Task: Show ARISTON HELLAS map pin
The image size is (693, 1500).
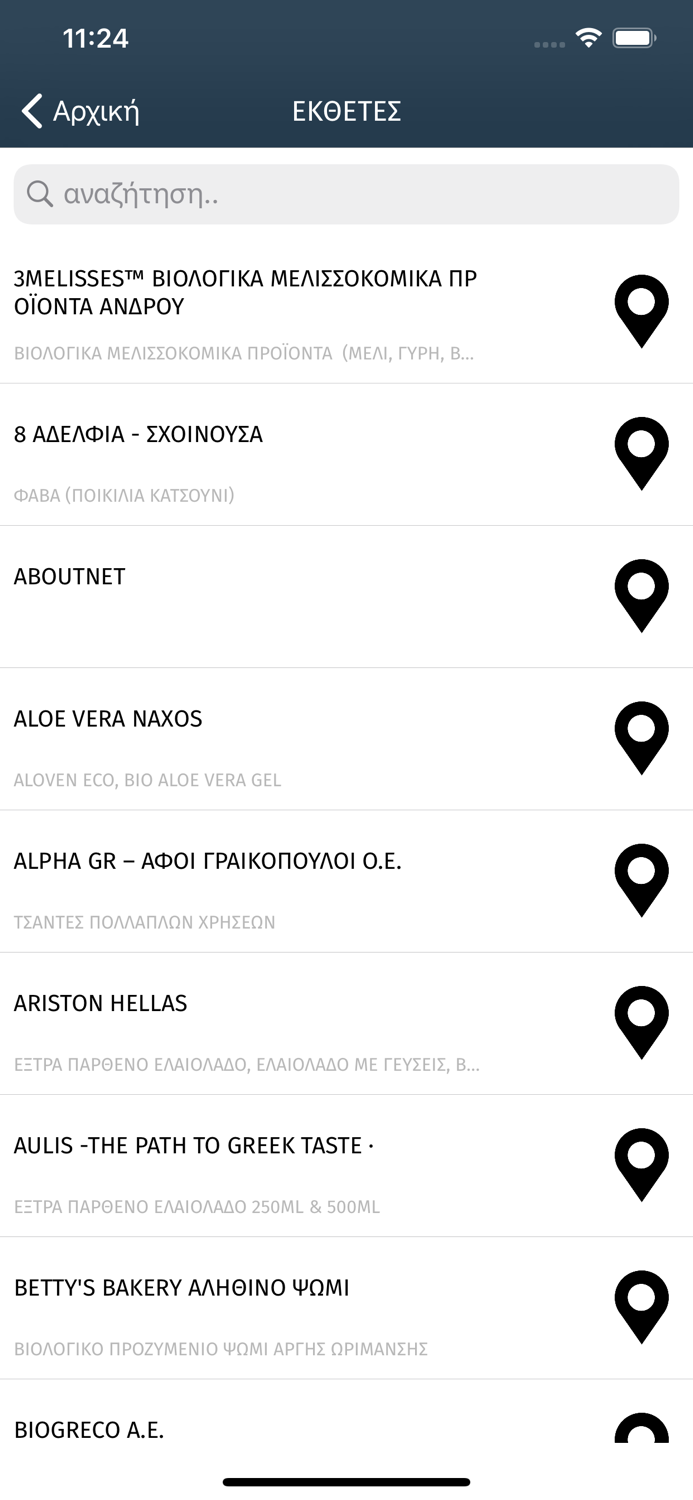Action: point(641,1022)
